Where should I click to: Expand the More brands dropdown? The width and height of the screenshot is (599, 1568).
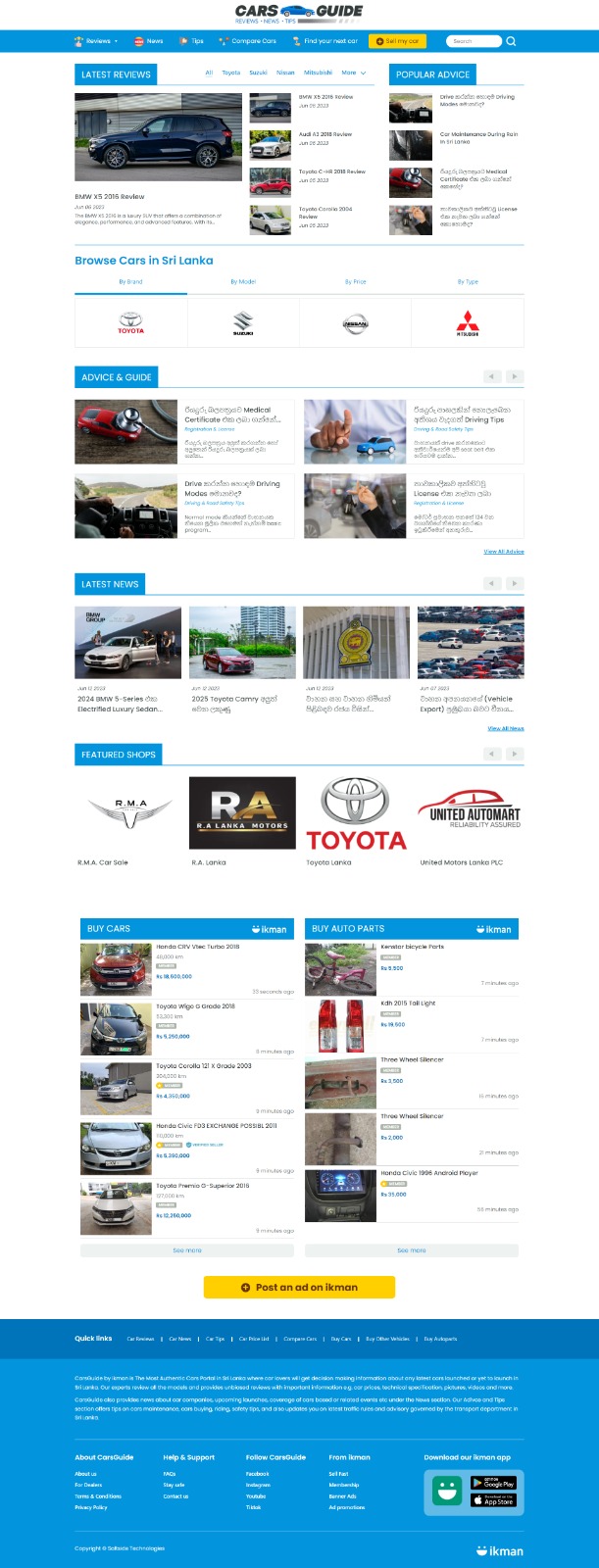click(x=354, y=73)
